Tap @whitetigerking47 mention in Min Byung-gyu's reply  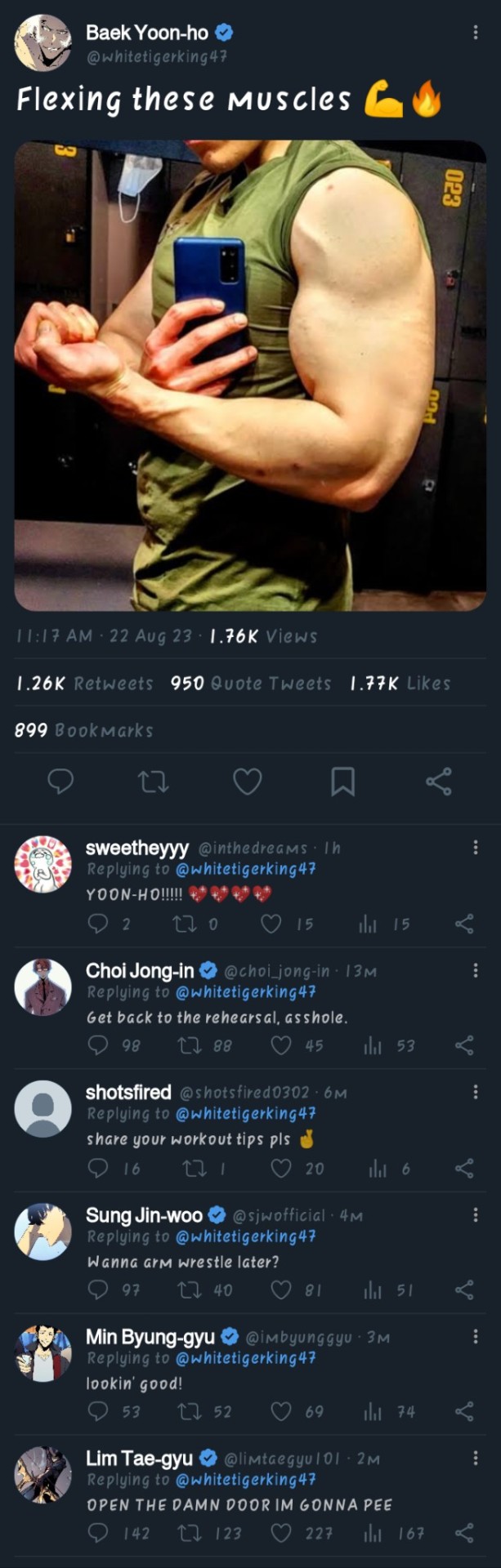(x=245, y=1358)
